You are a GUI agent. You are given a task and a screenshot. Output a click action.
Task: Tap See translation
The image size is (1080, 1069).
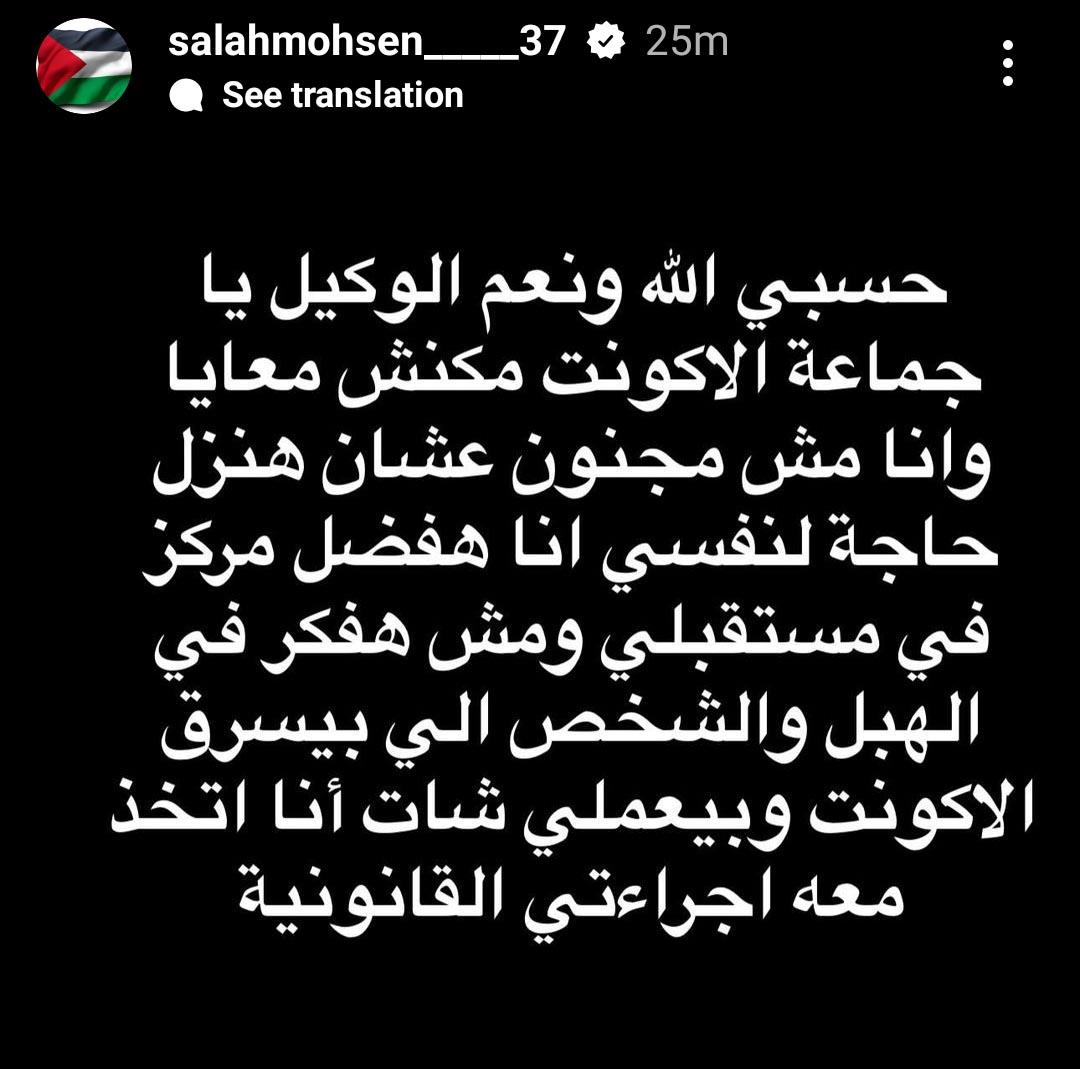[342, 95]
